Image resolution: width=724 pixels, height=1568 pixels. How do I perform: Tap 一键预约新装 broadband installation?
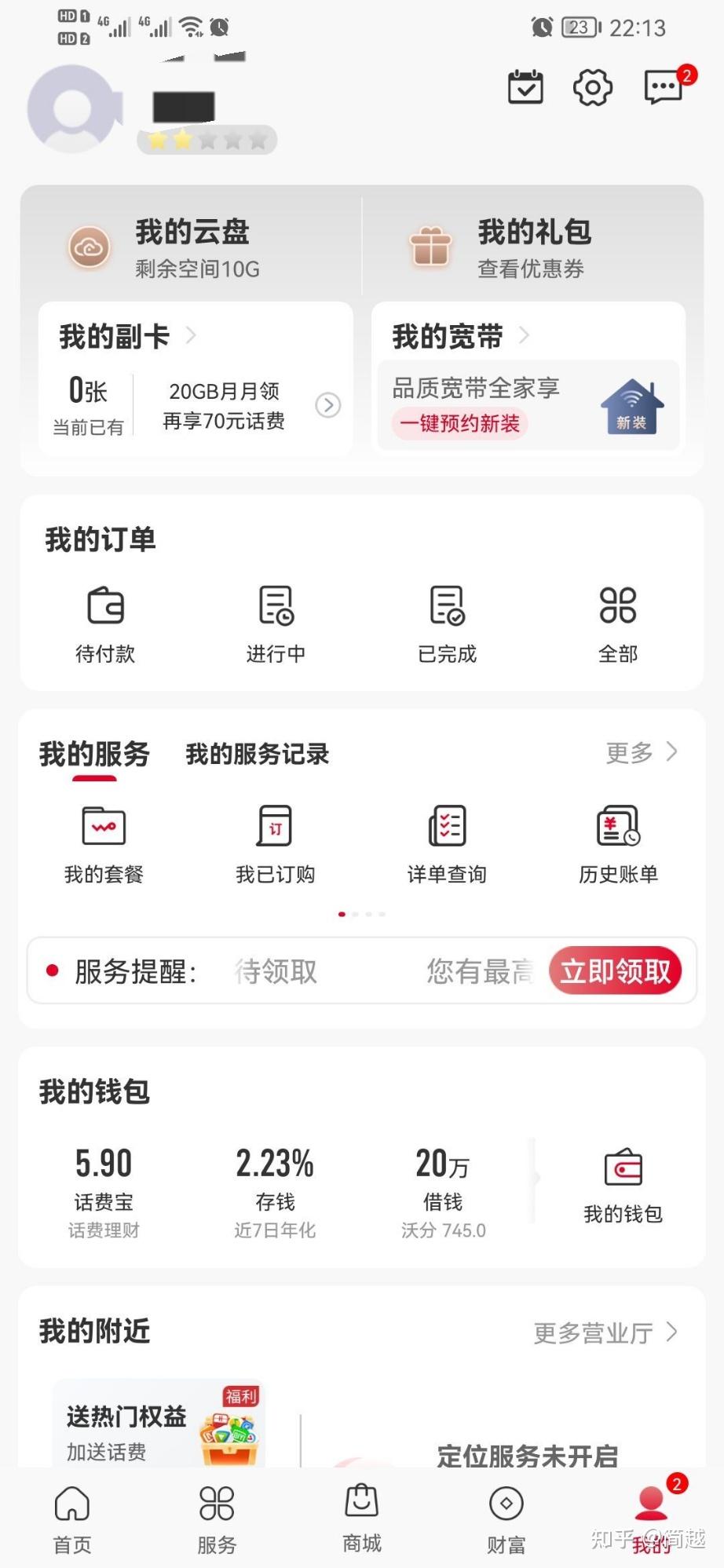point(459,424)
